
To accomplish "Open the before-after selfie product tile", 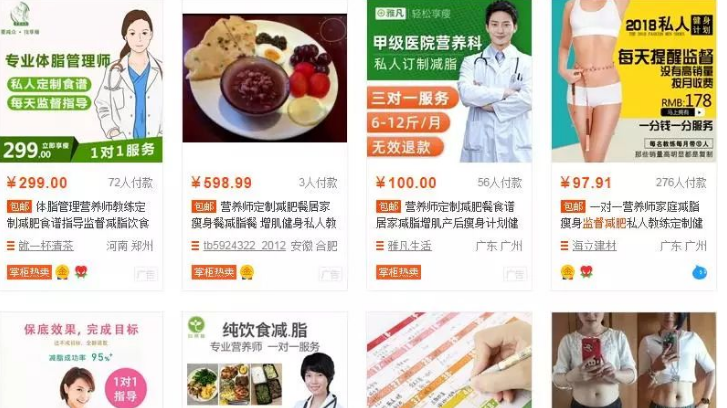I will 633,362.
